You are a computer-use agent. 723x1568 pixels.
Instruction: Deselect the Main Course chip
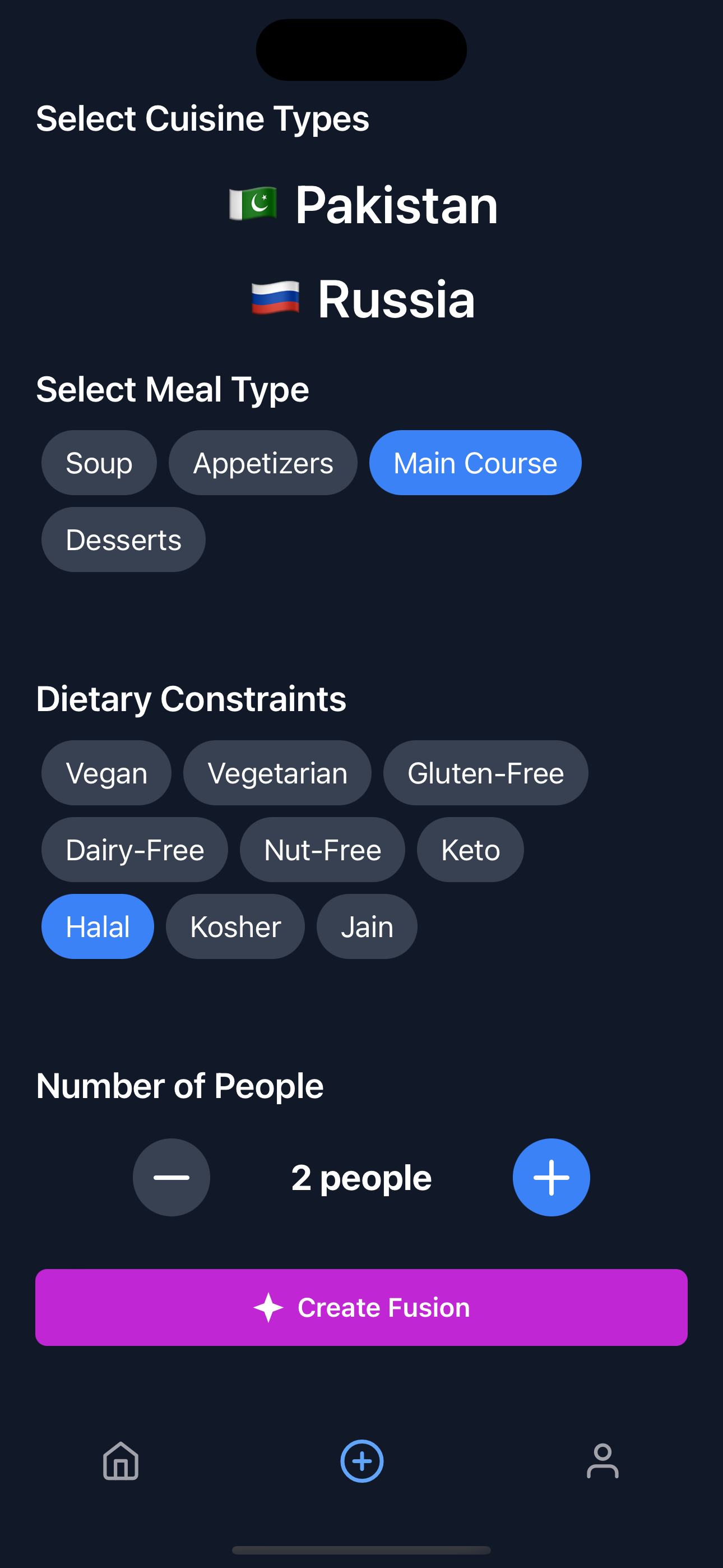[x=475, y=463]
